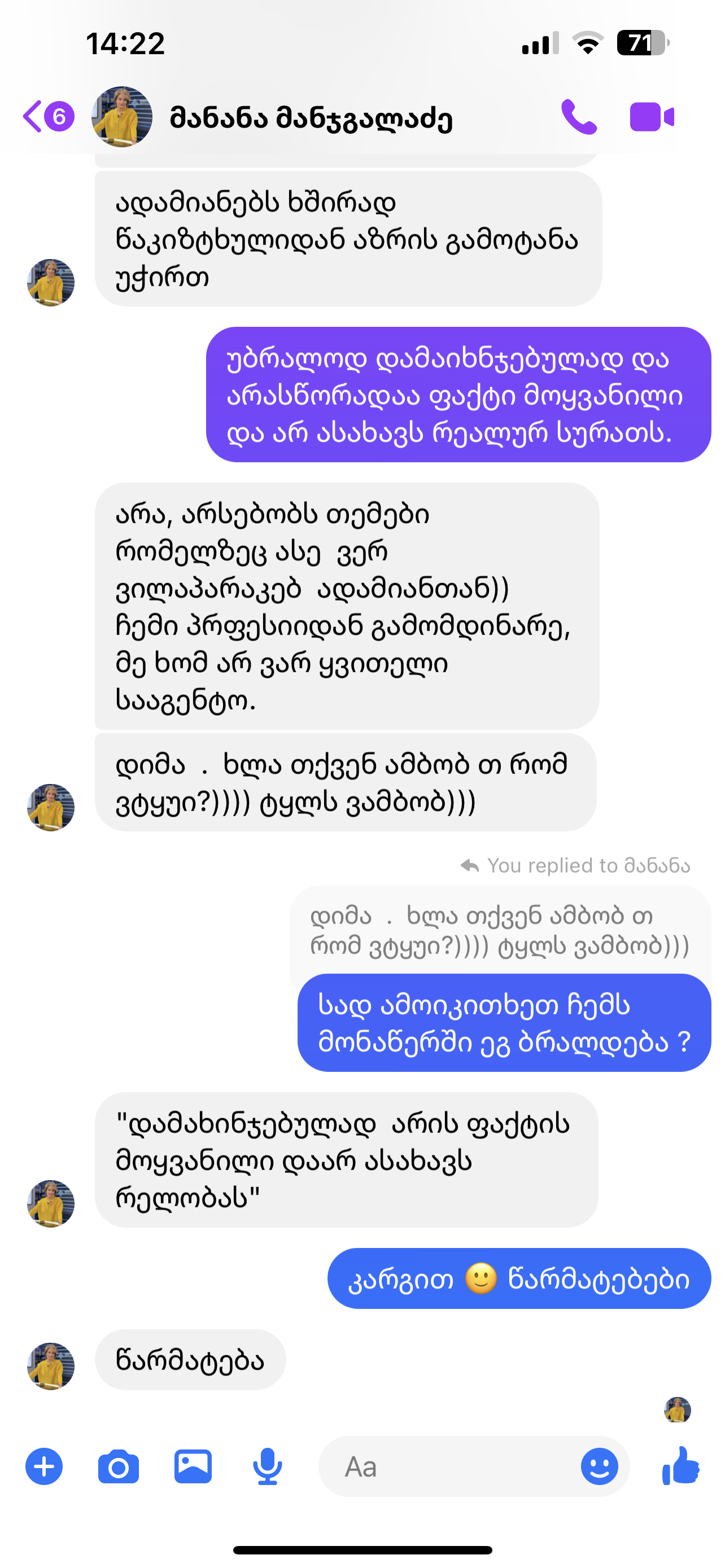Open the emoji picker in message field

coord(599,1466)
